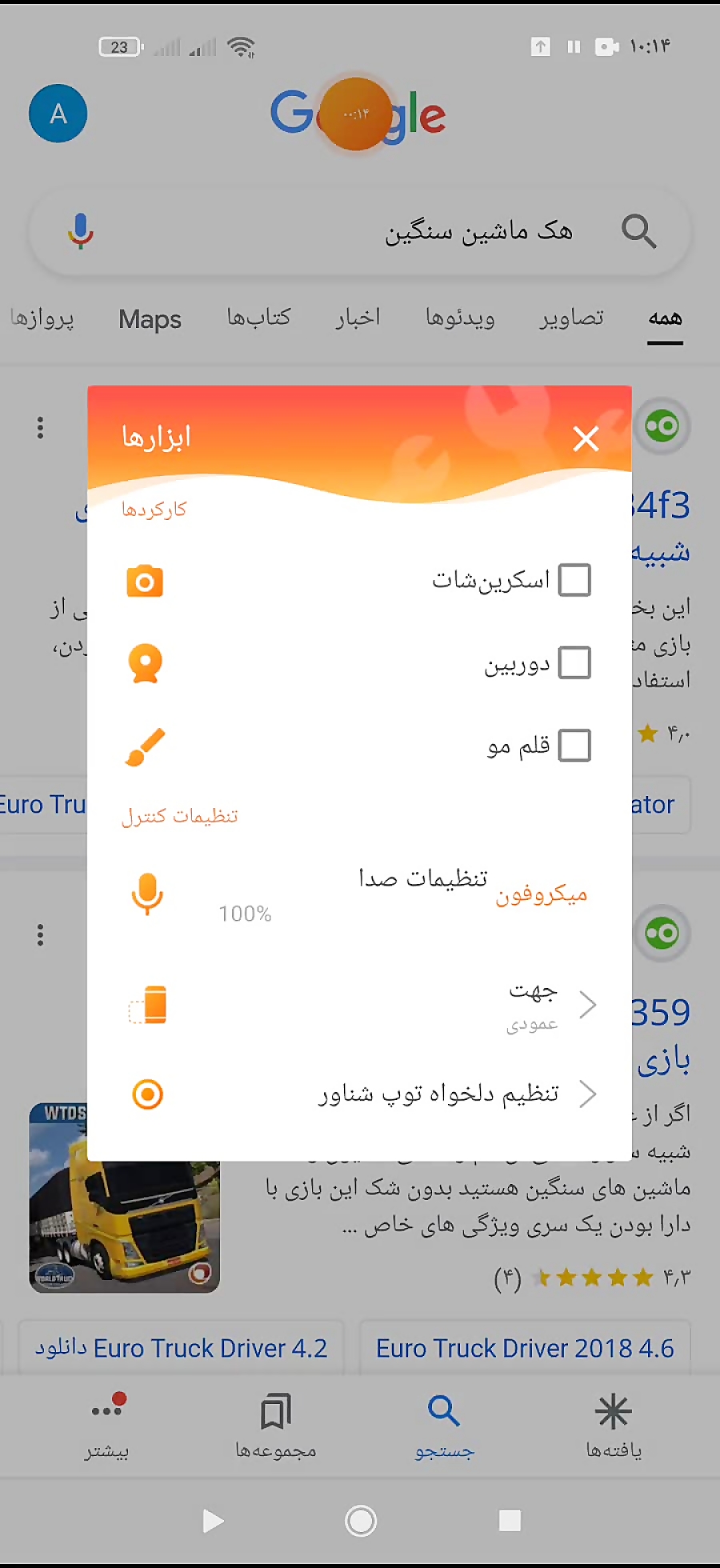This screenshot has height=1568, width=720.
Task: Open the Euro Truck Driver 2018 4.6 chip
Action: tap(525, 1348)
